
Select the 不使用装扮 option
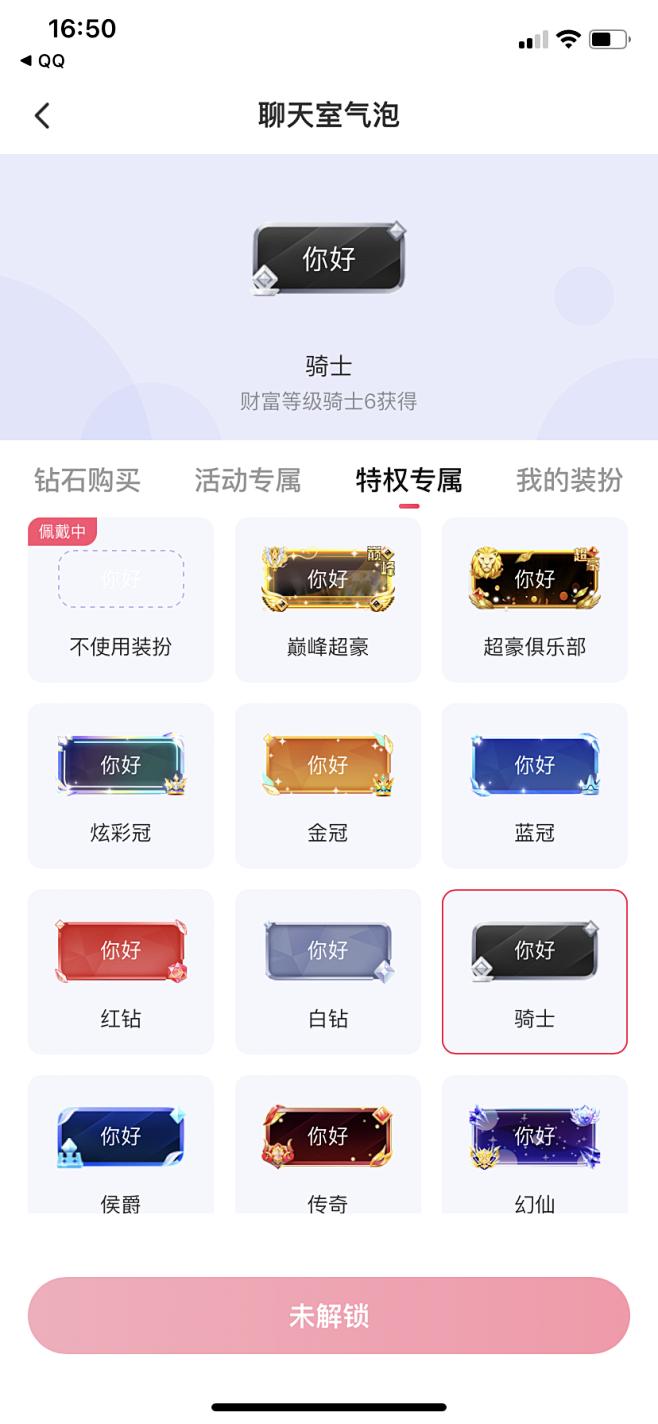point(121,600)
